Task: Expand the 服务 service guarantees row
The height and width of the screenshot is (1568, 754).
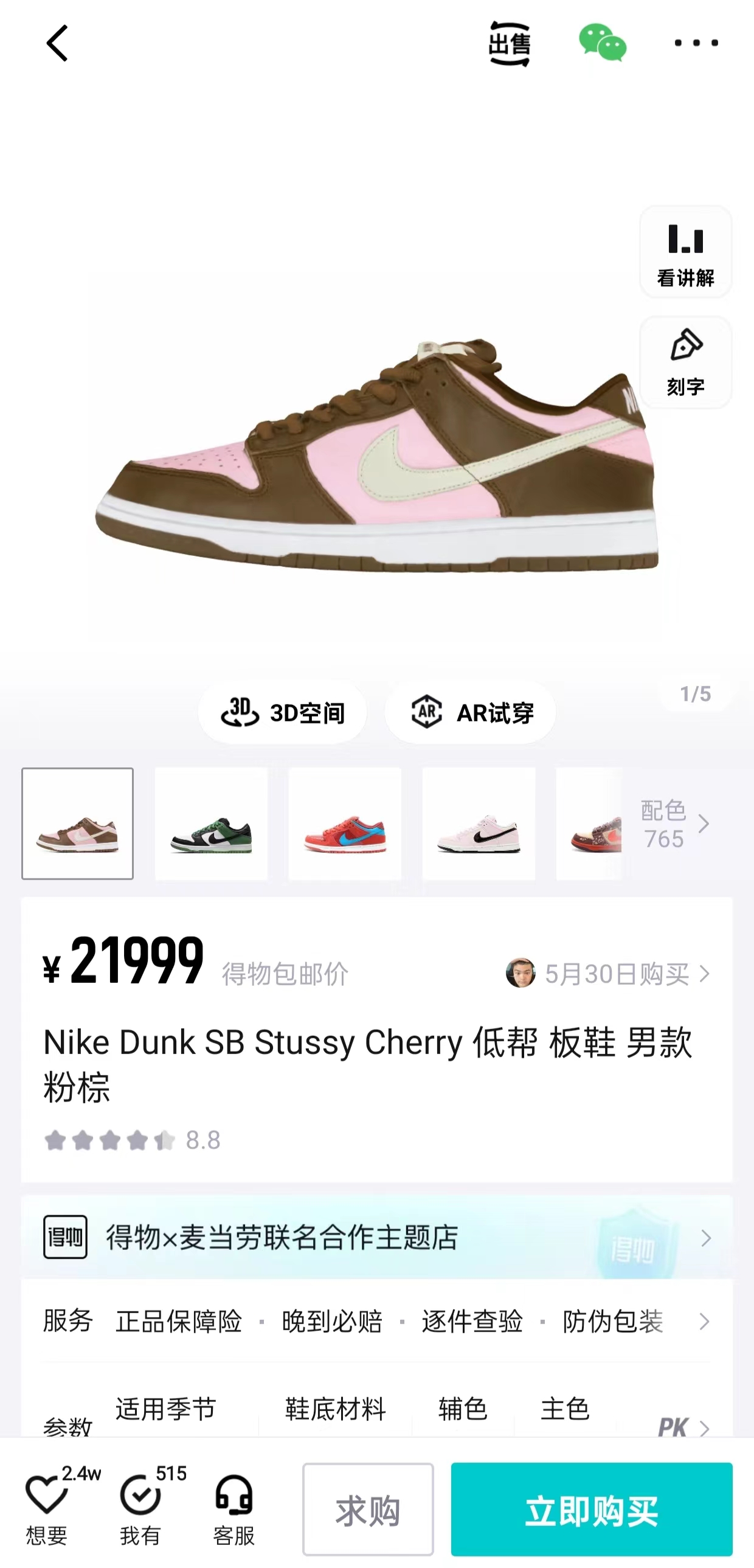Action: coord(376,1322)
